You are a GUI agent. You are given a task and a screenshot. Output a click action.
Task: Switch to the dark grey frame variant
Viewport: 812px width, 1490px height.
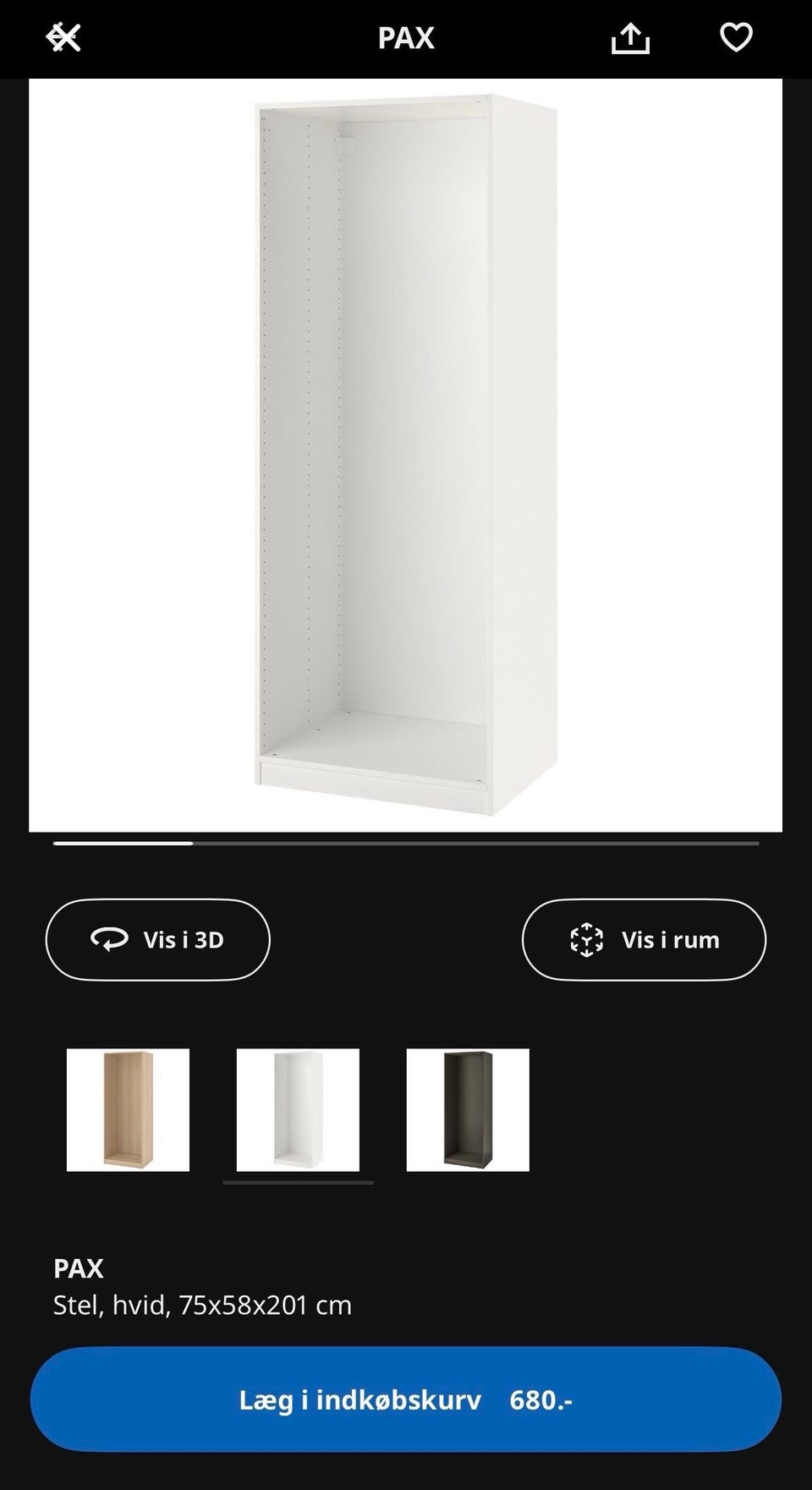click(x=468, y=1108)
